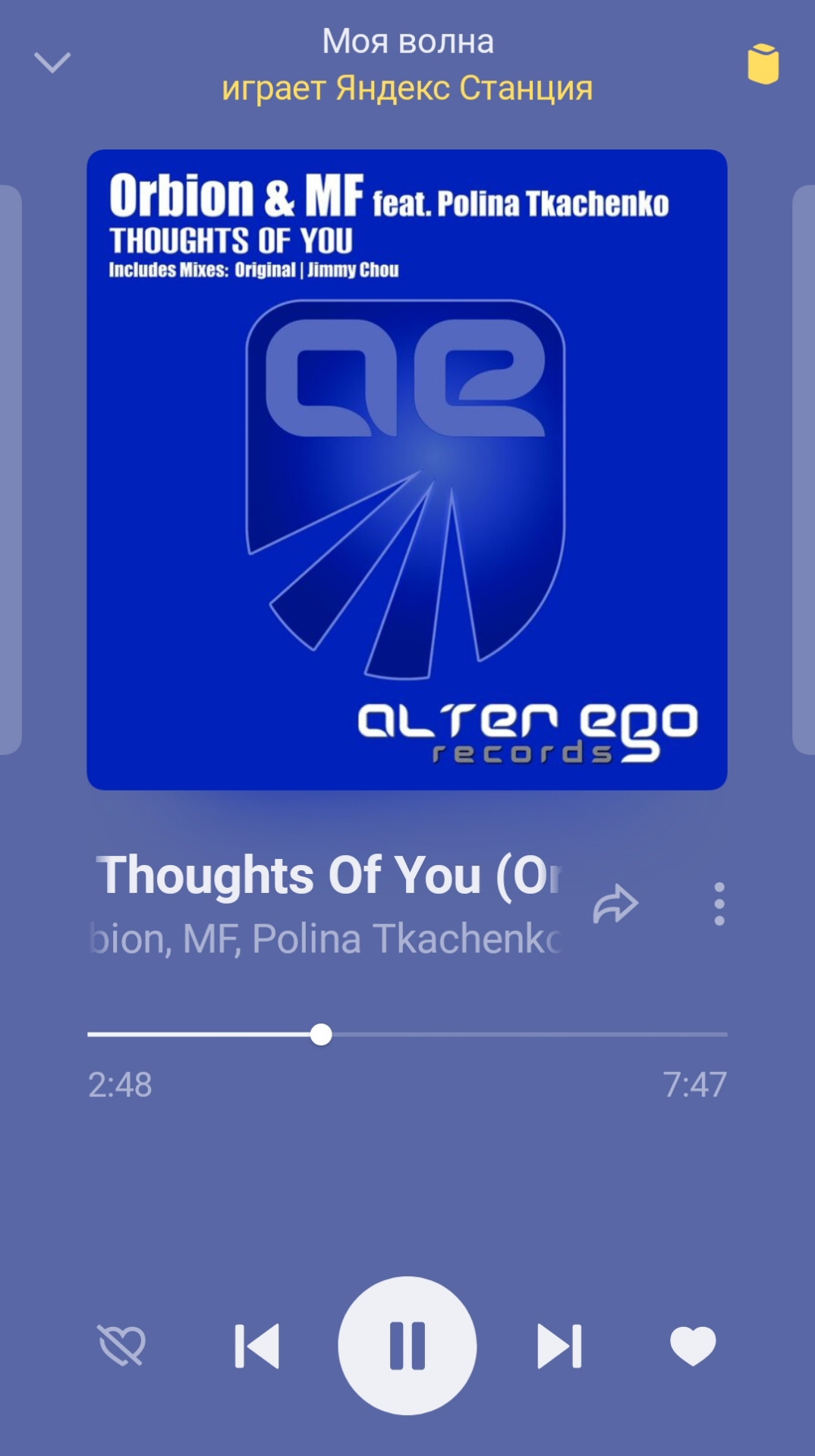This screenshot has width=815, height=1456.
Task: Dislike this track with crossed heart
Action: (x=121, y=1346)
